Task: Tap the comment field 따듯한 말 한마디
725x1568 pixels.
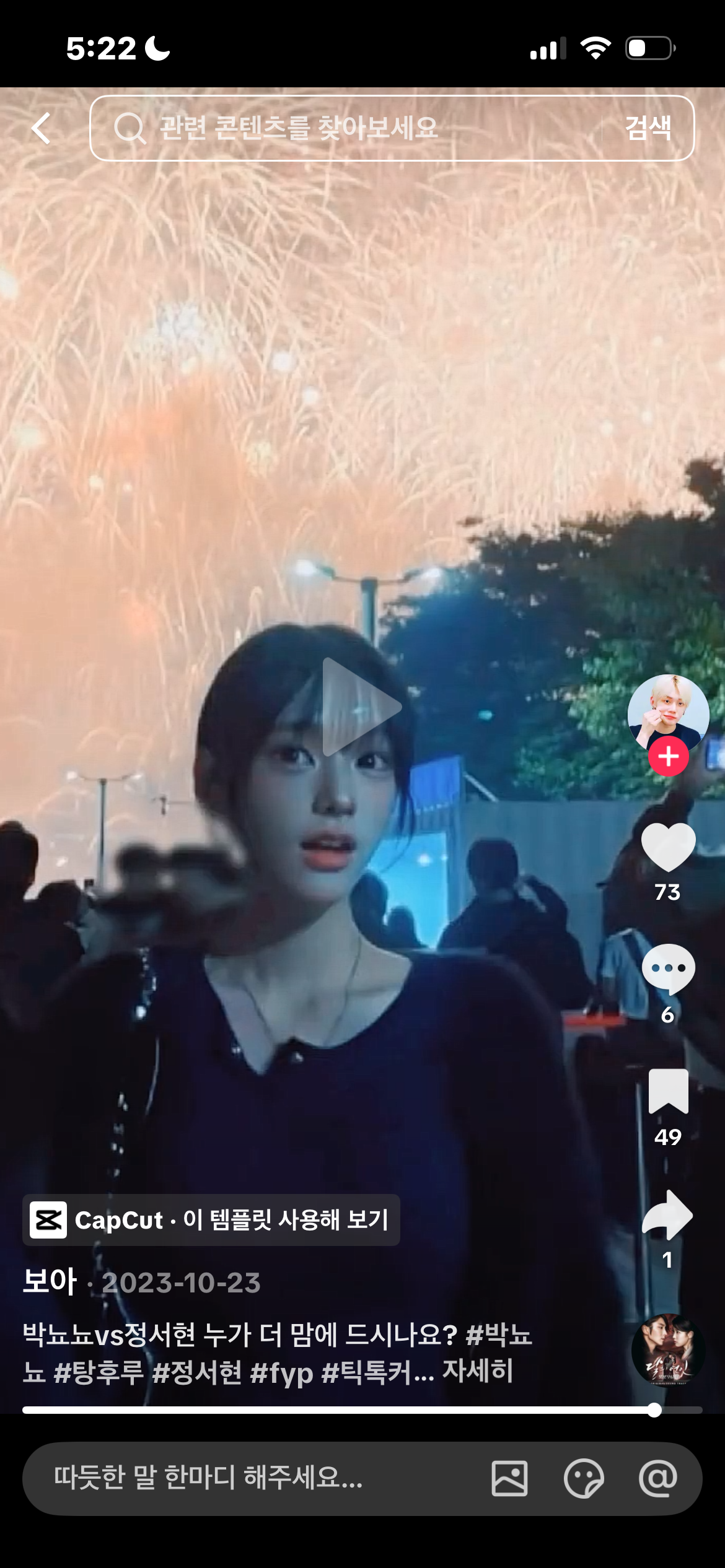Action: [x=248, y=1478]
